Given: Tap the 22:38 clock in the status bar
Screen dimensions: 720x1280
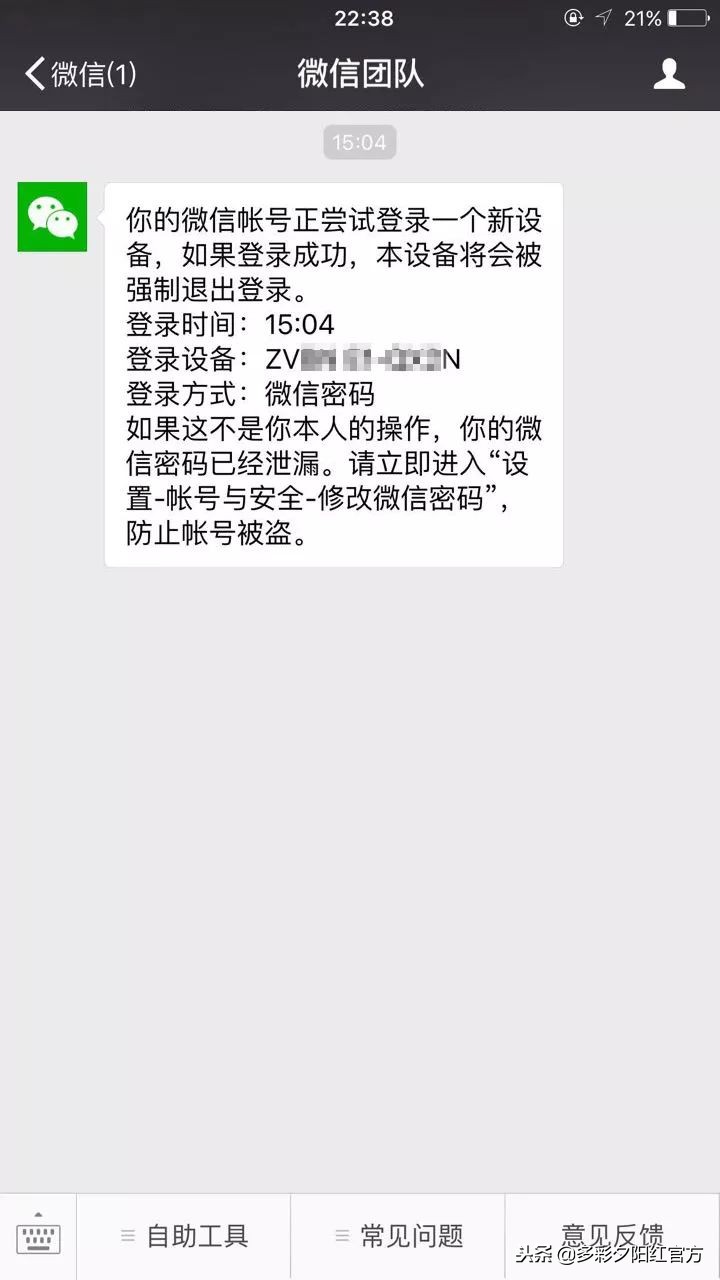Looking at the screenshot, I should [x=359, y=17].
